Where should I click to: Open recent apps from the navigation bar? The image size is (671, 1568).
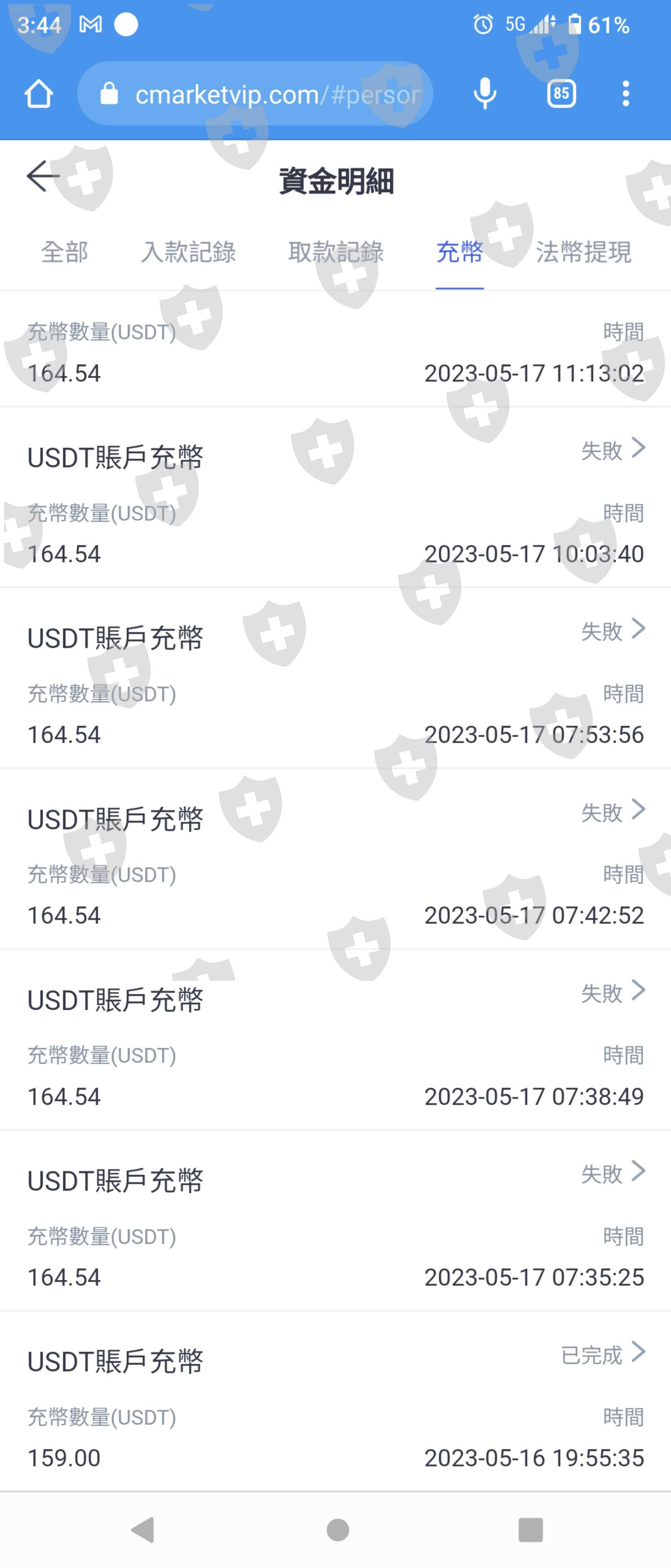pyautogui.click(x=530, y=1530)
